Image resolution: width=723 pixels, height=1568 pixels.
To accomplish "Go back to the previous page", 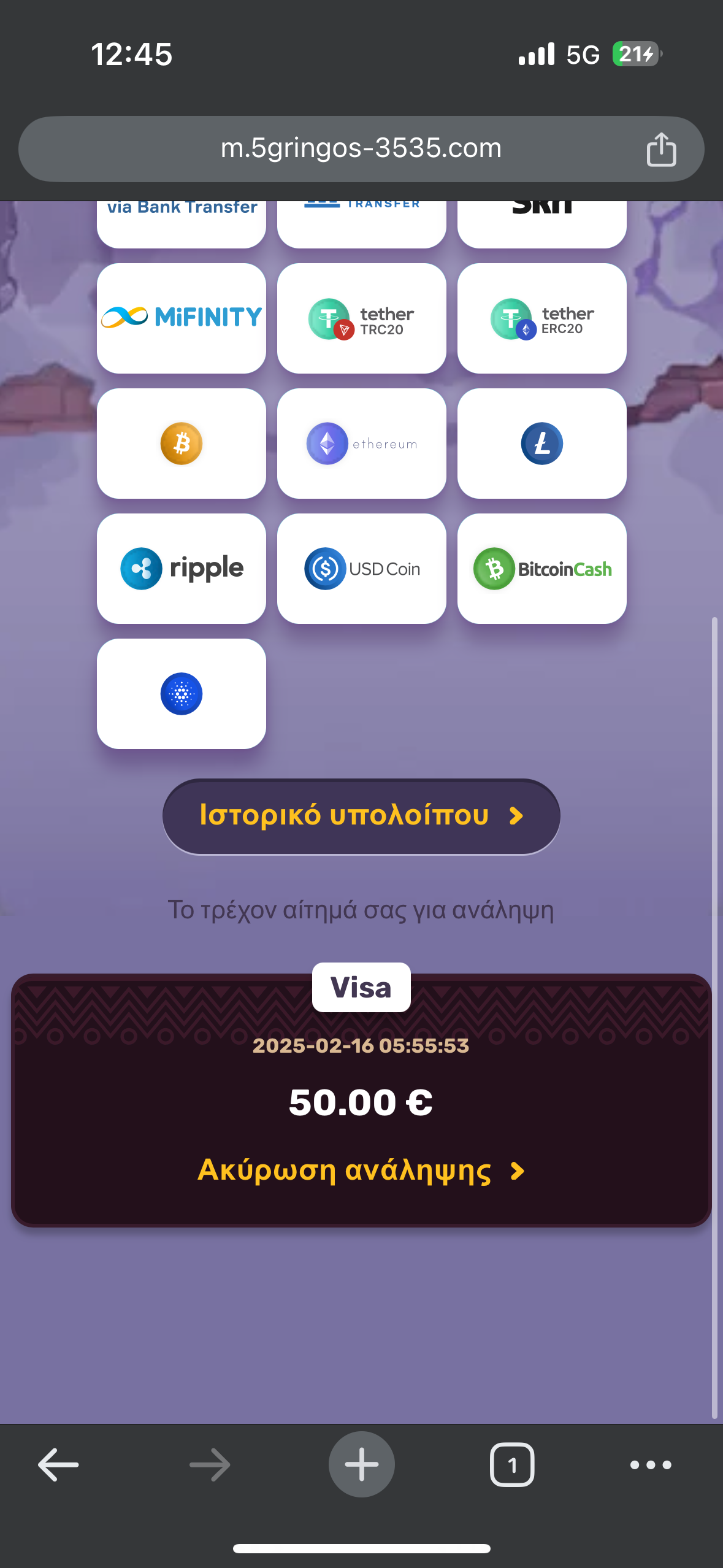I will [x=58, y=1465].
